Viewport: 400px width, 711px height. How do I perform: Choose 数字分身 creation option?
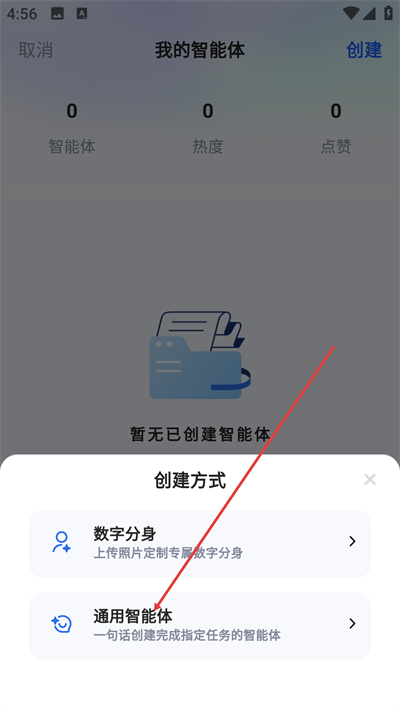200,543
